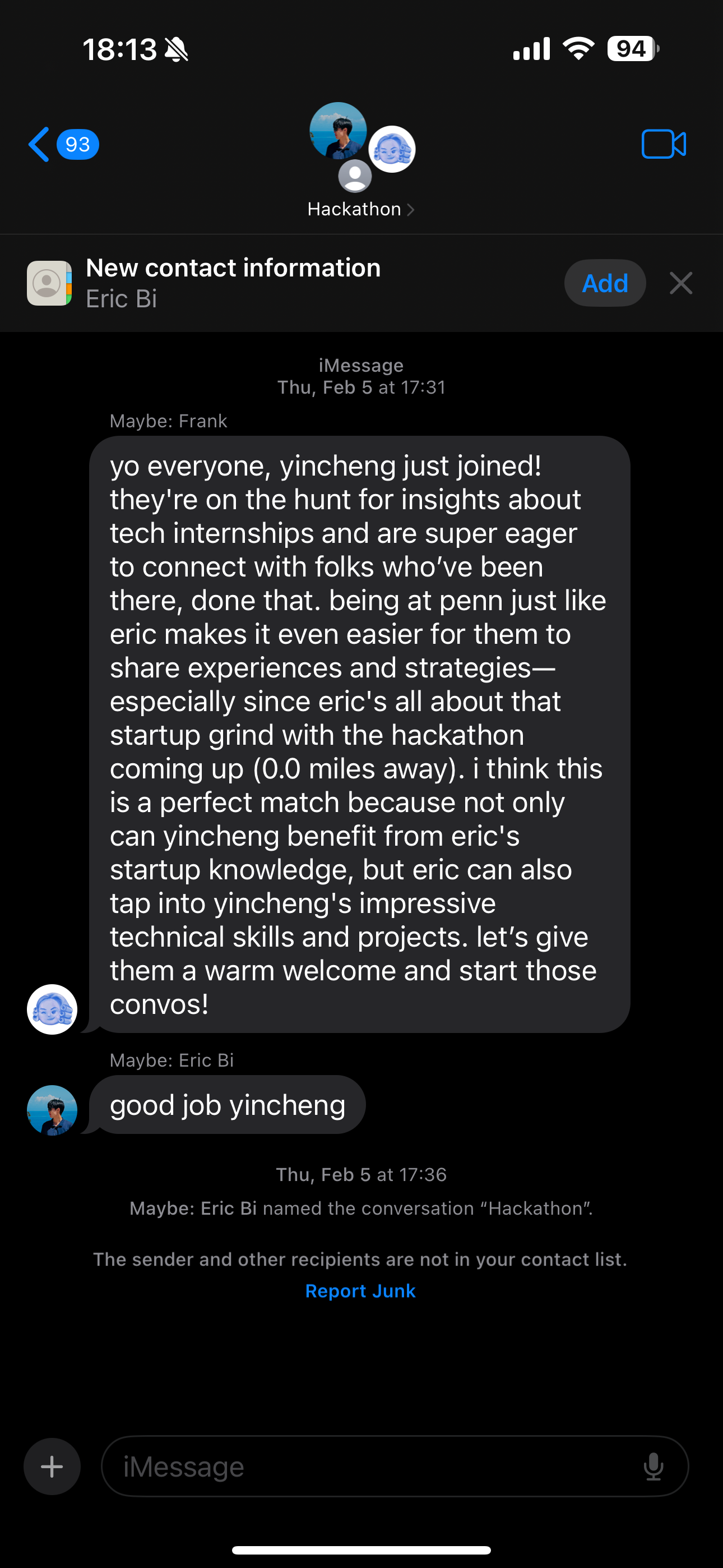Open the apps plus button beside the message field
The height and width of the screenshot is (1568, 723).
[52, 1466]
